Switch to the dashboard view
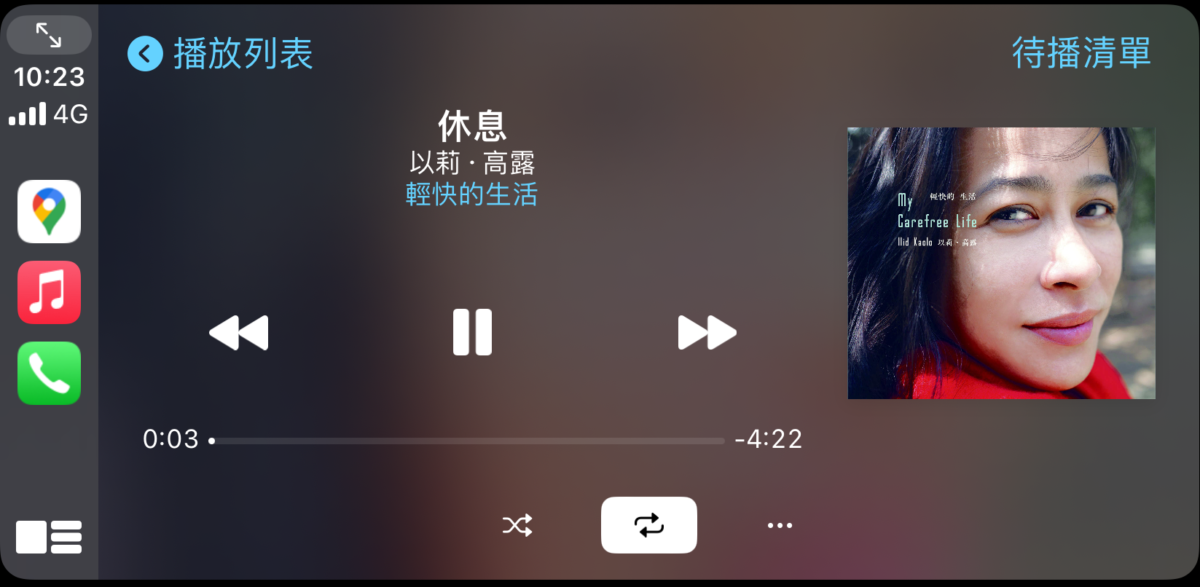The height and width of the screenshot is (587, 1200). [x=49, y=537]
